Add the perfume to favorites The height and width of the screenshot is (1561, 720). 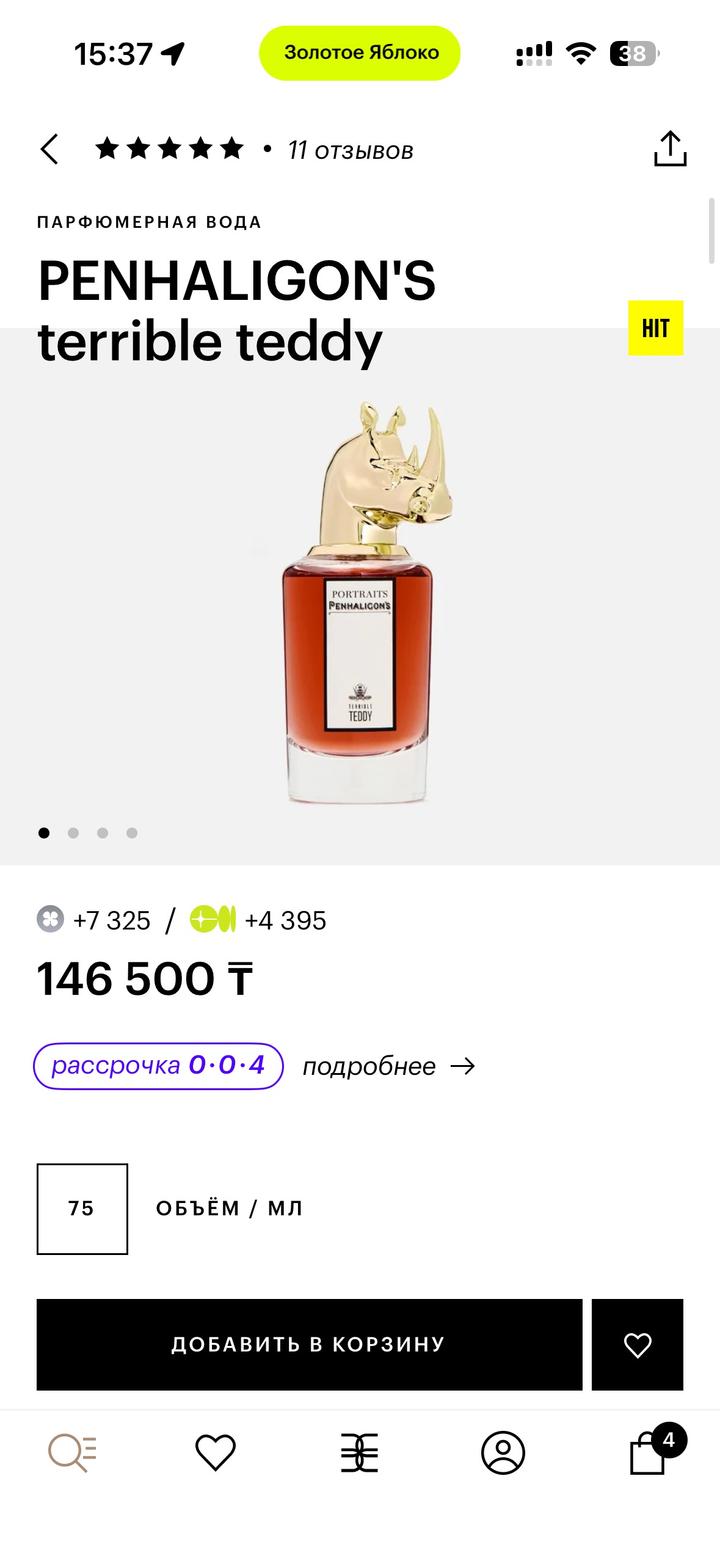click(x=637, y=1344)
